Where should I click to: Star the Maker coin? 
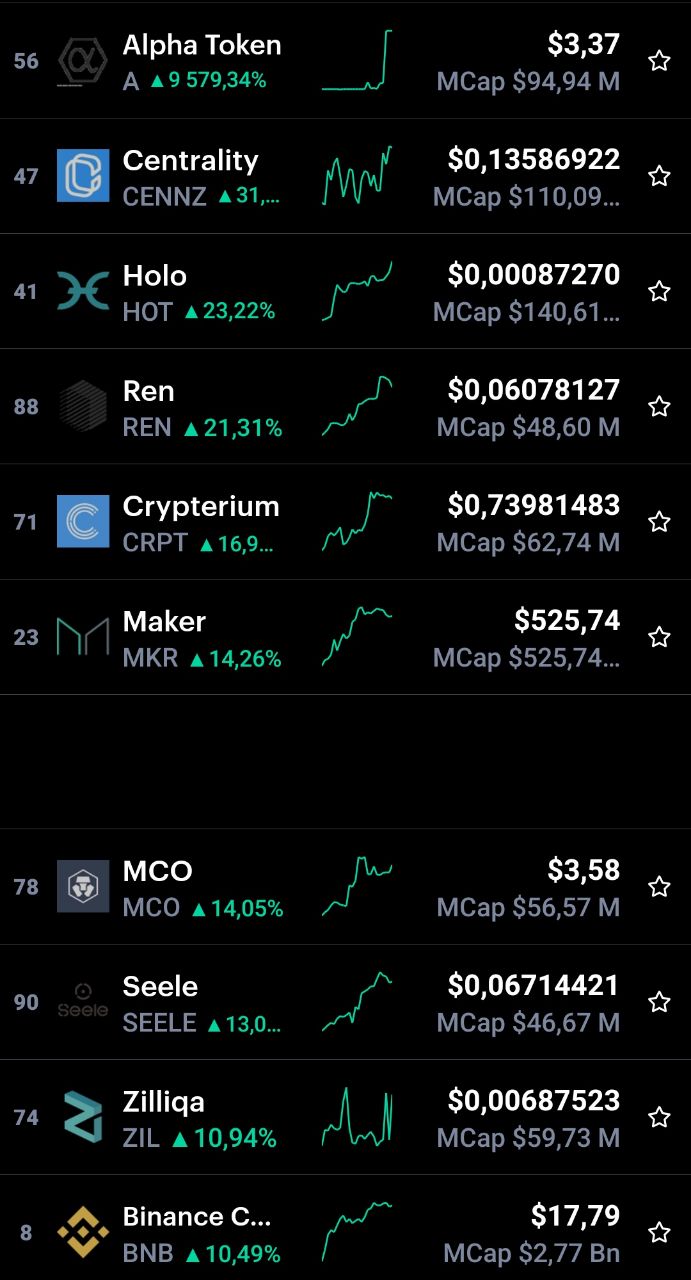point(659,637)
